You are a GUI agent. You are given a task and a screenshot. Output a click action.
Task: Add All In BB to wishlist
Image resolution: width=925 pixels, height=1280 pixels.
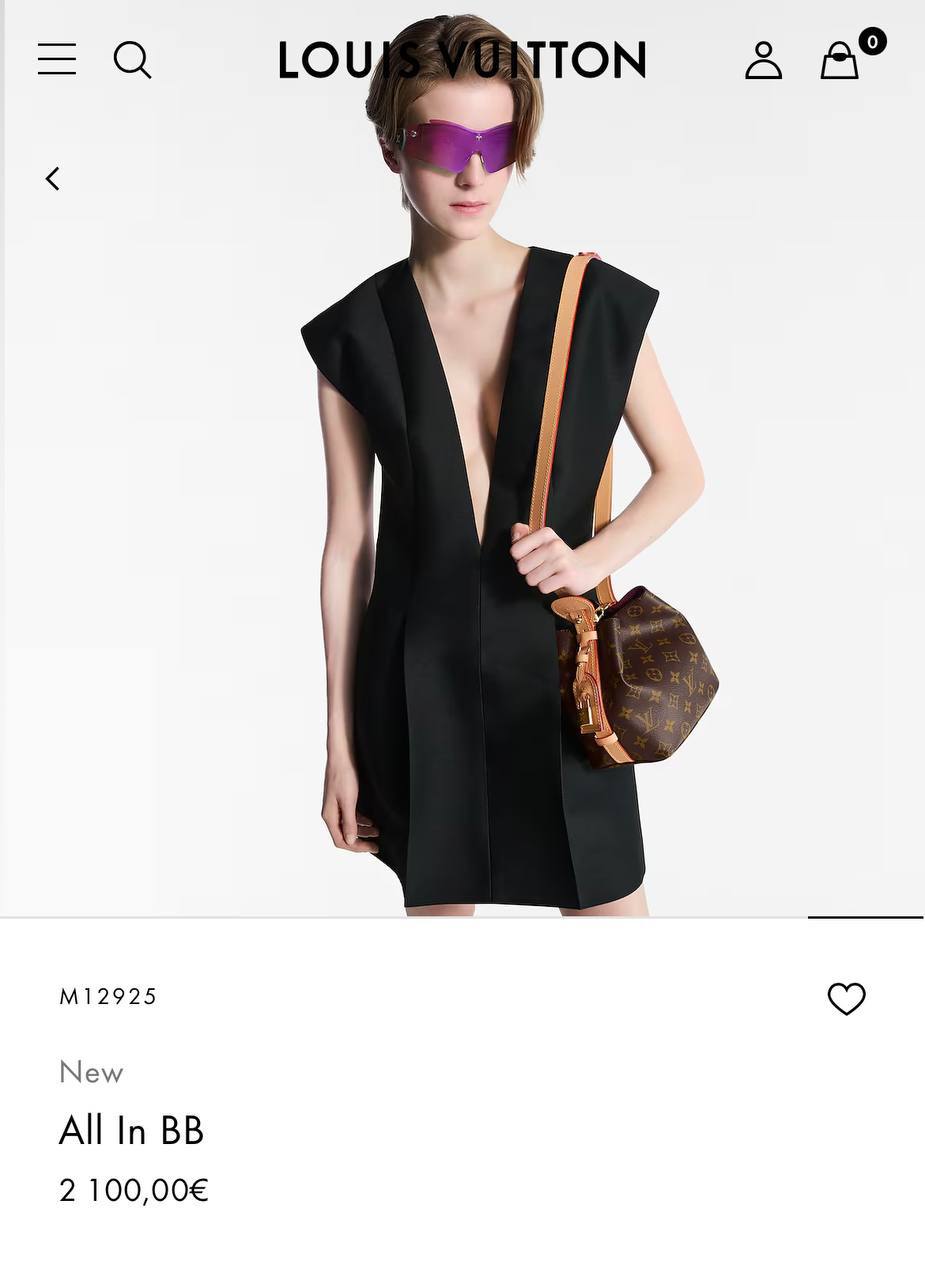846,998
